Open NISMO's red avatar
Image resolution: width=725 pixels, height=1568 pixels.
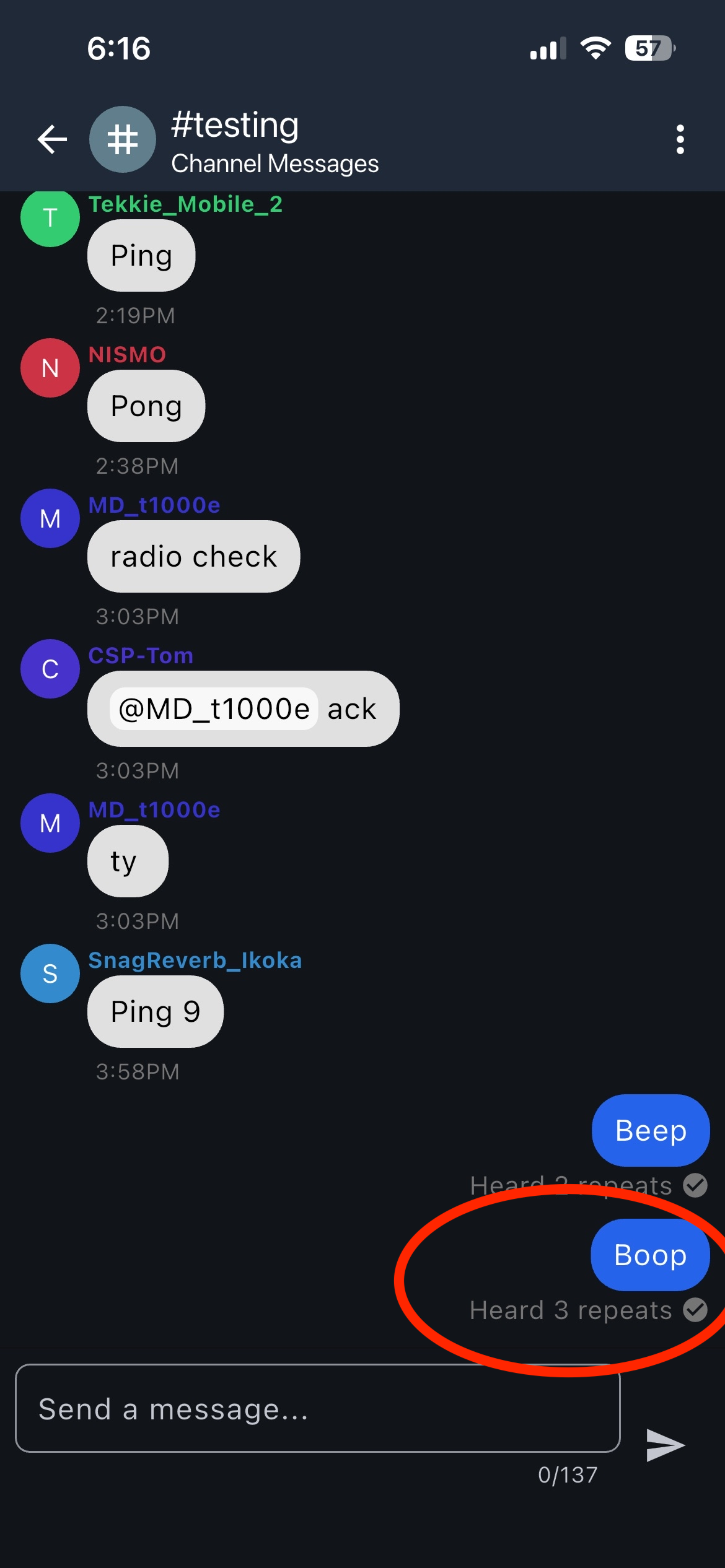pyautogui.click(x=50, y=368)
